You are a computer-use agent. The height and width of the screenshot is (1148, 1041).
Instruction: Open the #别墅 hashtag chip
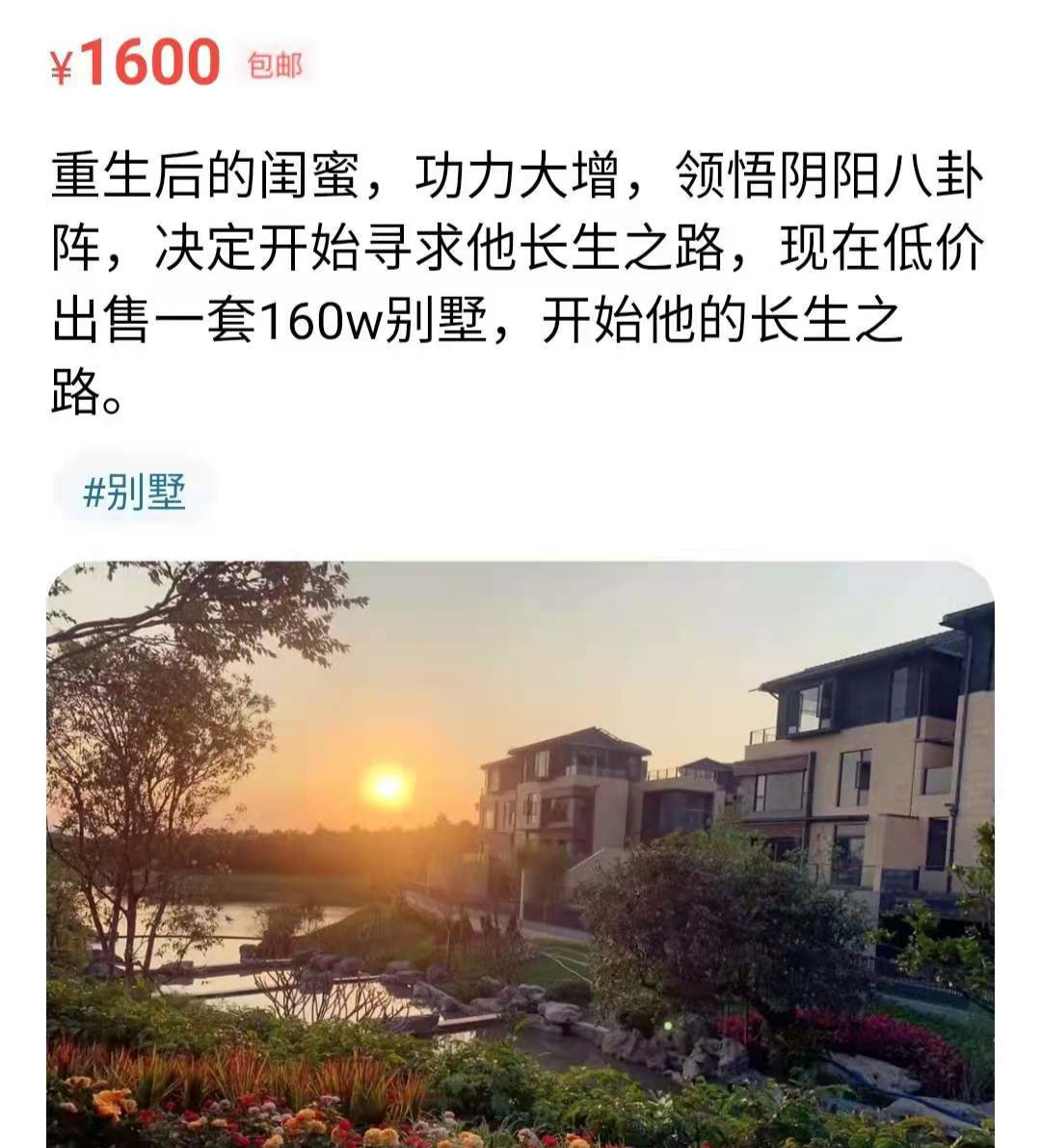134,494
